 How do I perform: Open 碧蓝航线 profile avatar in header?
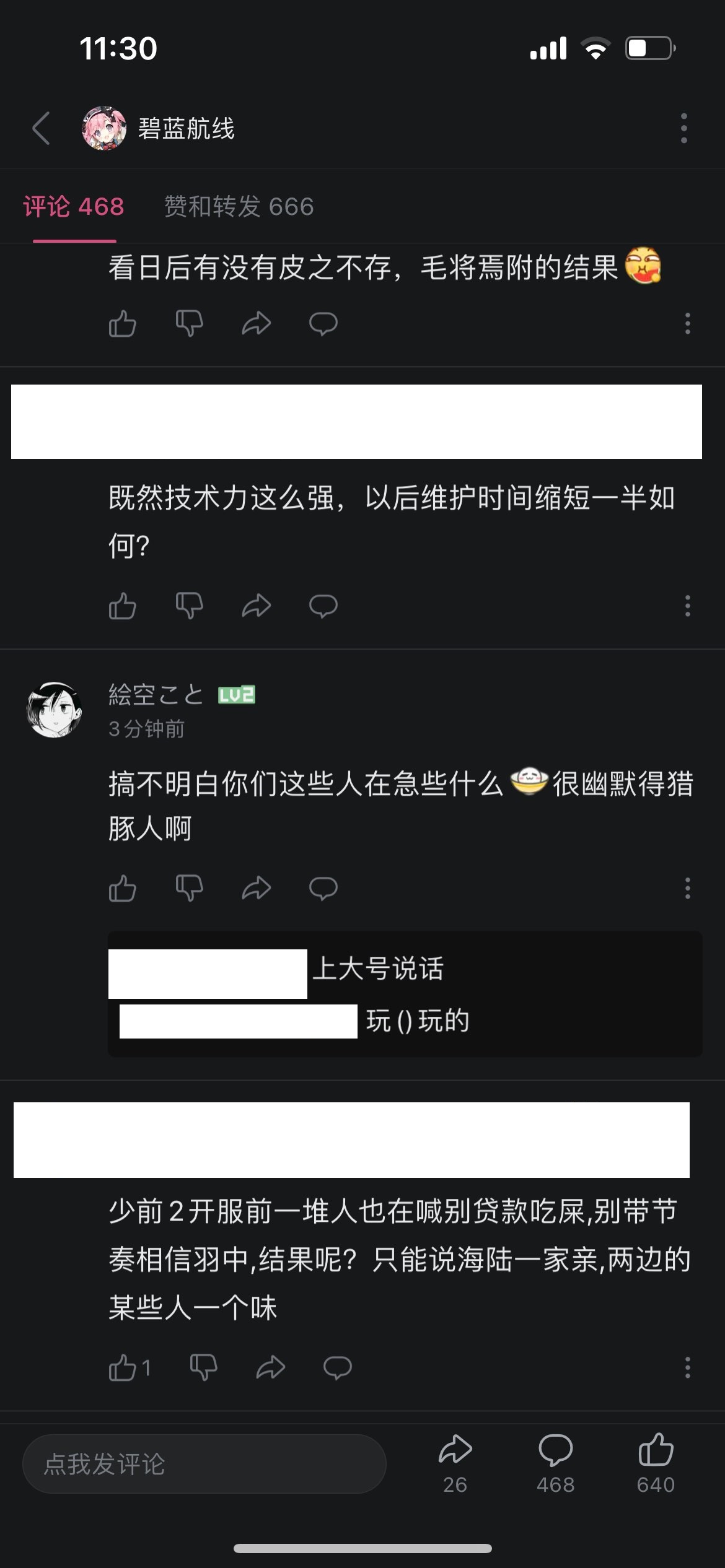[104, 129]
